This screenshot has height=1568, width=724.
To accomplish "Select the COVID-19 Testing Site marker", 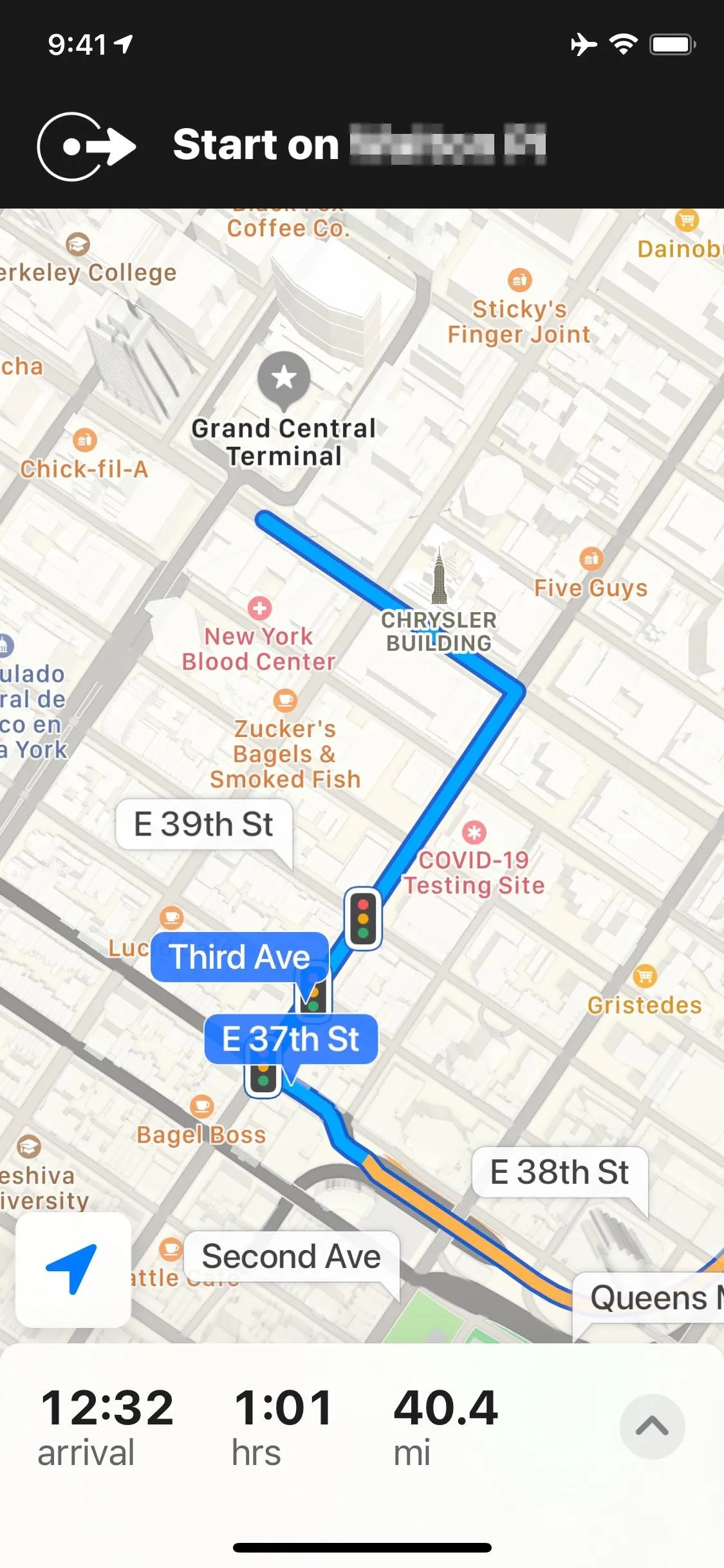I will [x=474, y=833].
